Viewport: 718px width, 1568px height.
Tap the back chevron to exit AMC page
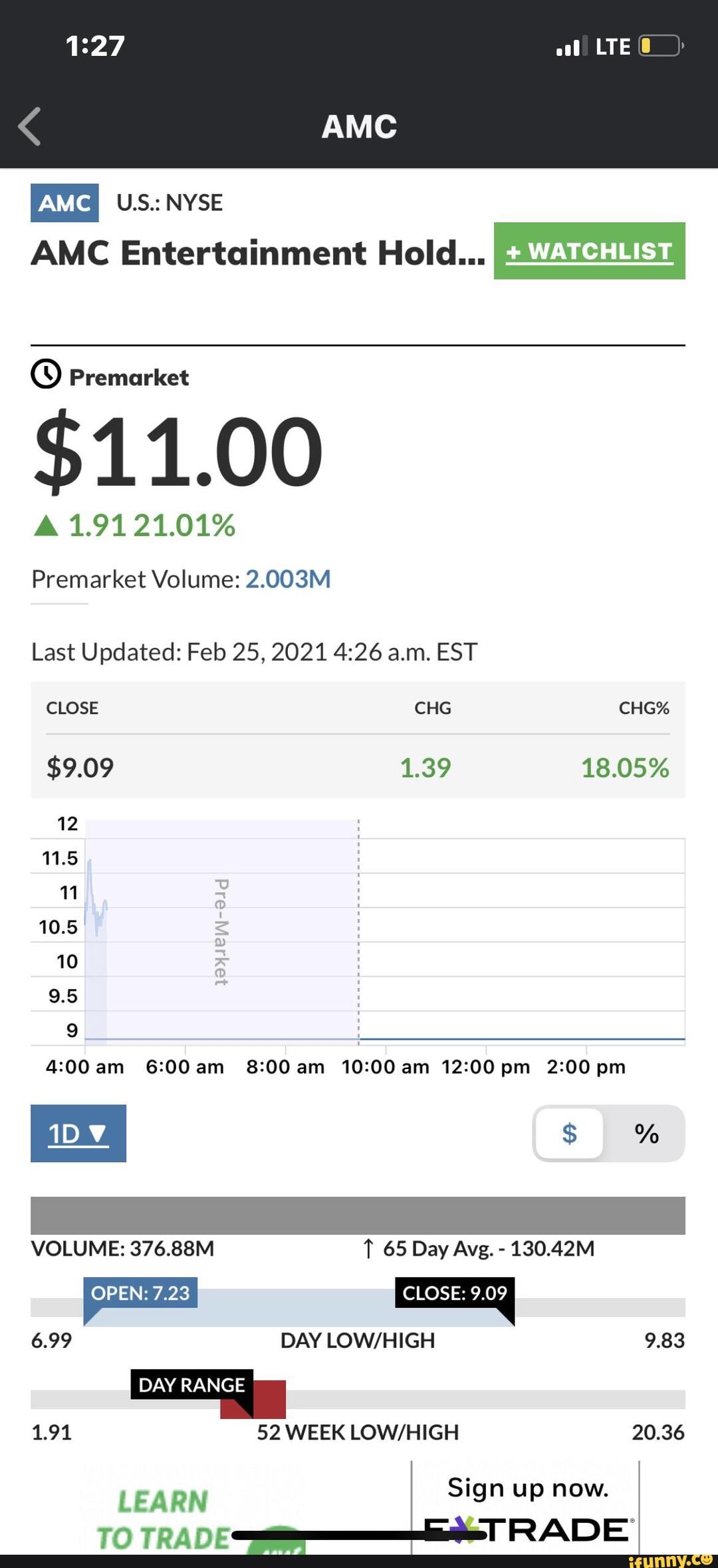(29, 126)
